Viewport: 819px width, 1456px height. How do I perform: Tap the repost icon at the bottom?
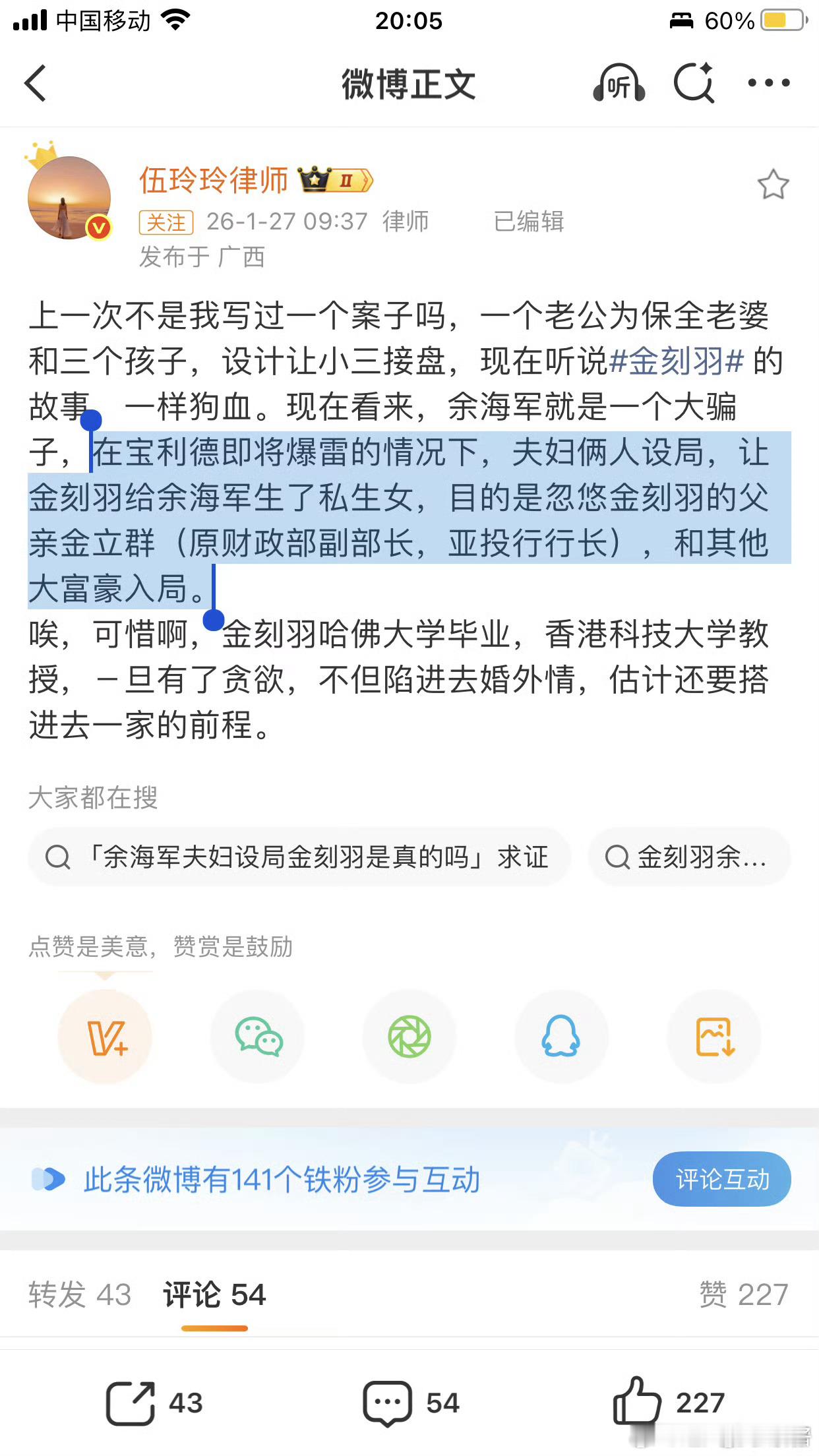click(x=132, y=1401)
